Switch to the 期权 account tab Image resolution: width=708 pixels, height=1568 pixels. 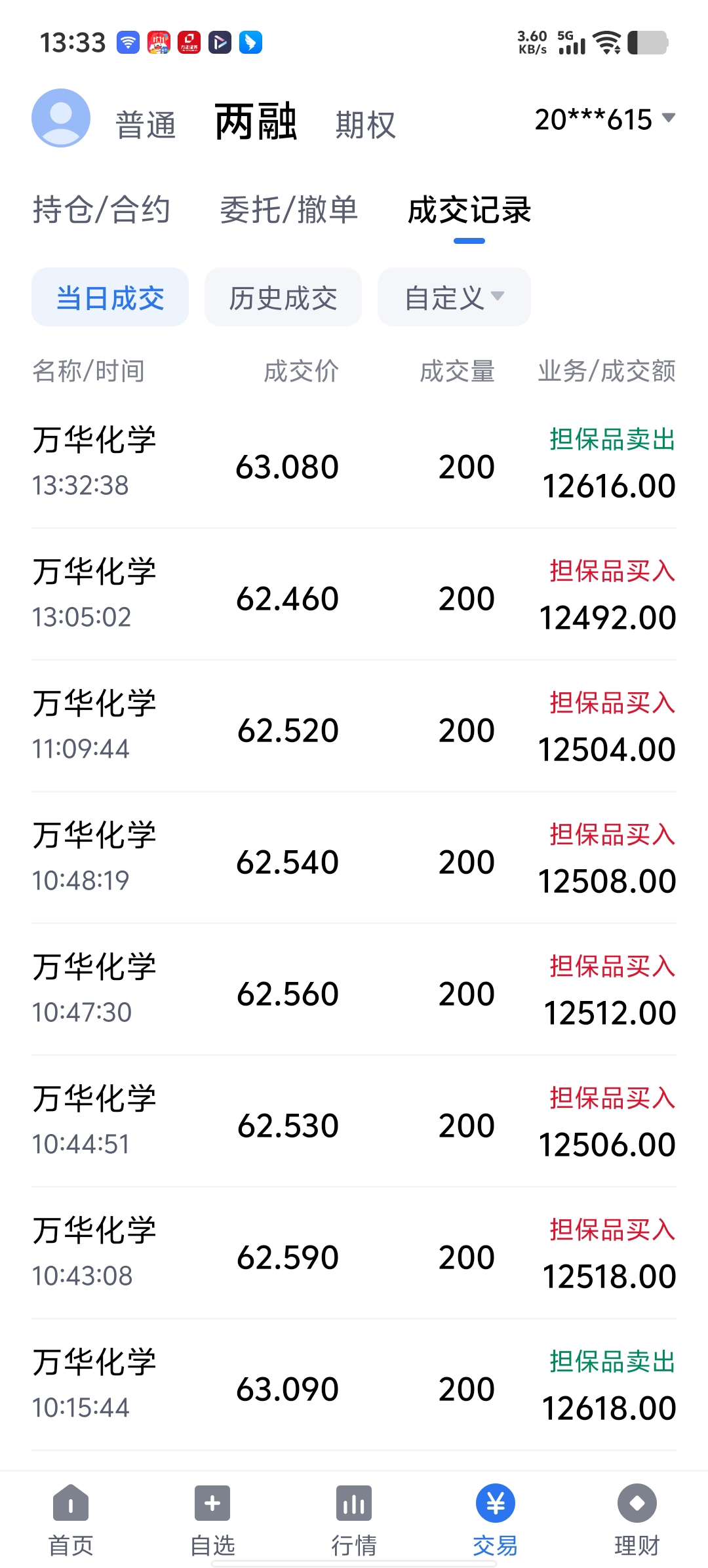(365, 125)
